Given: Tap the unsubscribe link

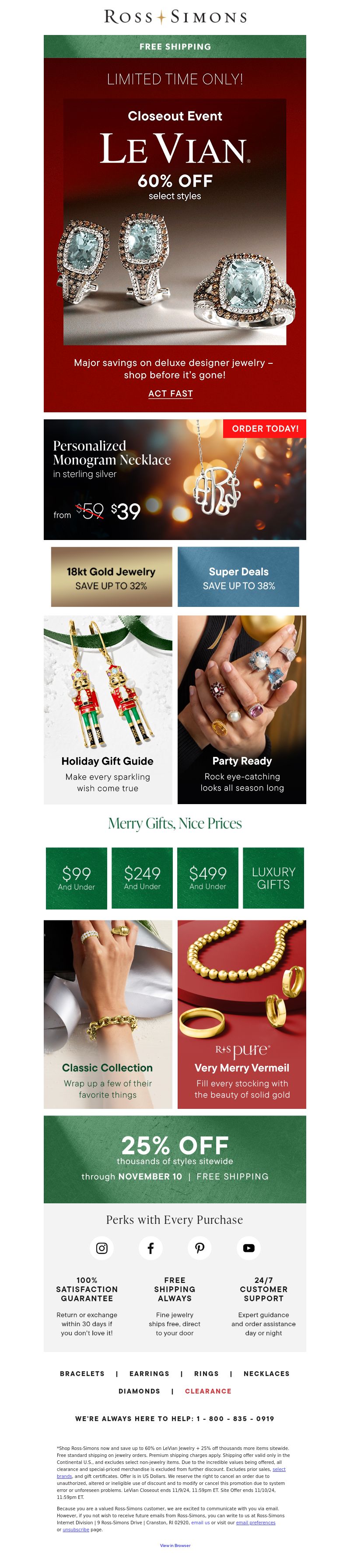Looking at the screenshot, I should point(76,1530).
